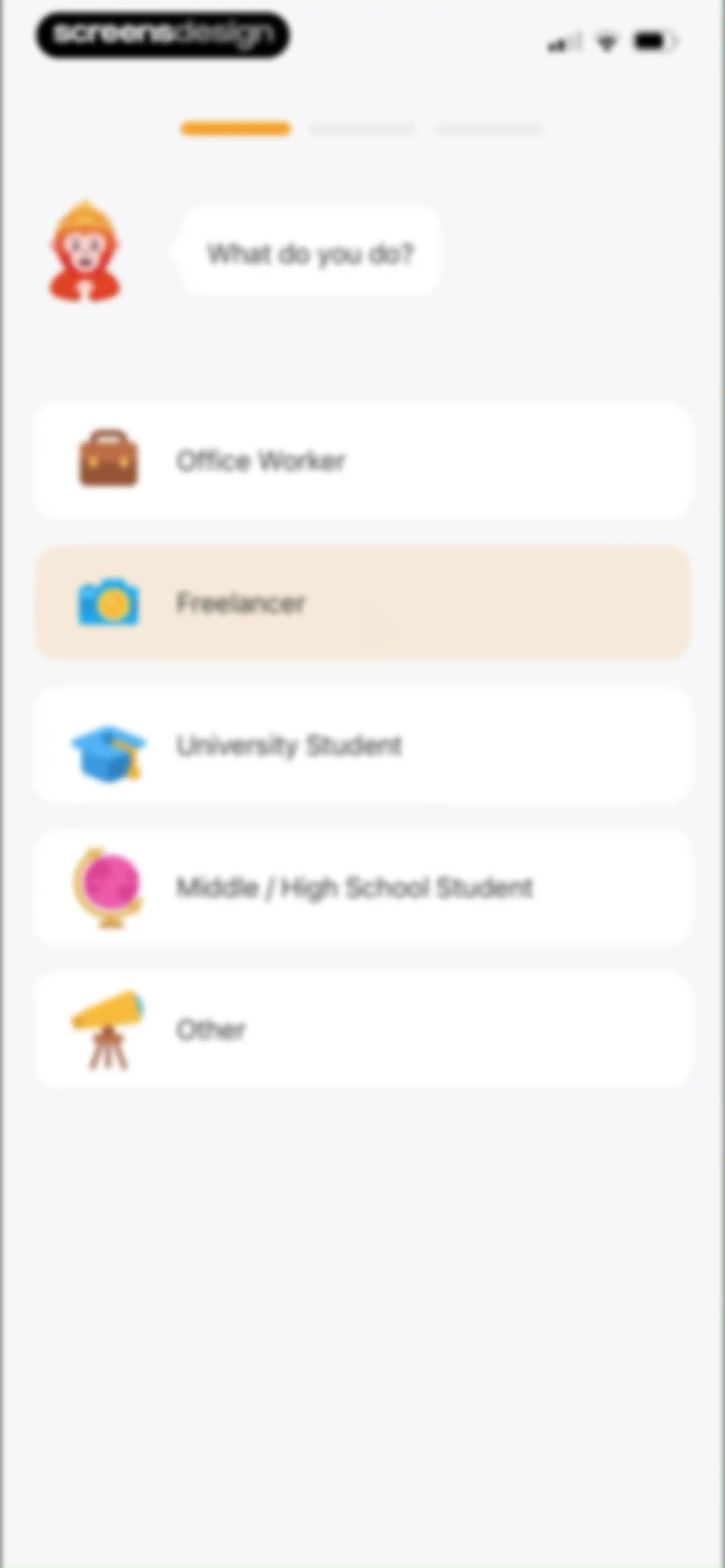Select the Office Worker option
Screen dimensions: 725x1568
[x=362, y=461]
